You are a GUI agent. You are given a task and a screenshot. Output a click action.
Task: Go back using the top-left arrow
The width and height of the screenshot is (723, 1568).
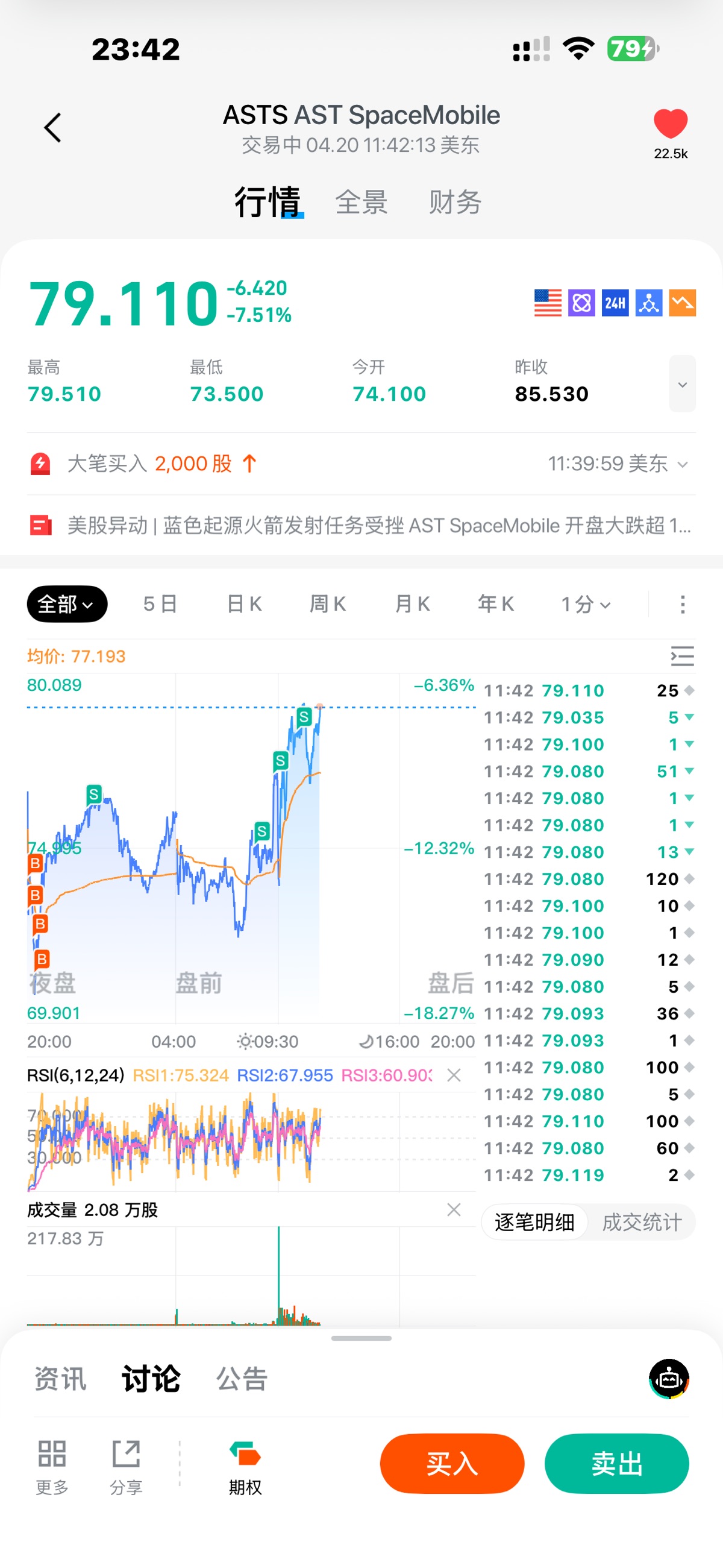pos(53,128)
